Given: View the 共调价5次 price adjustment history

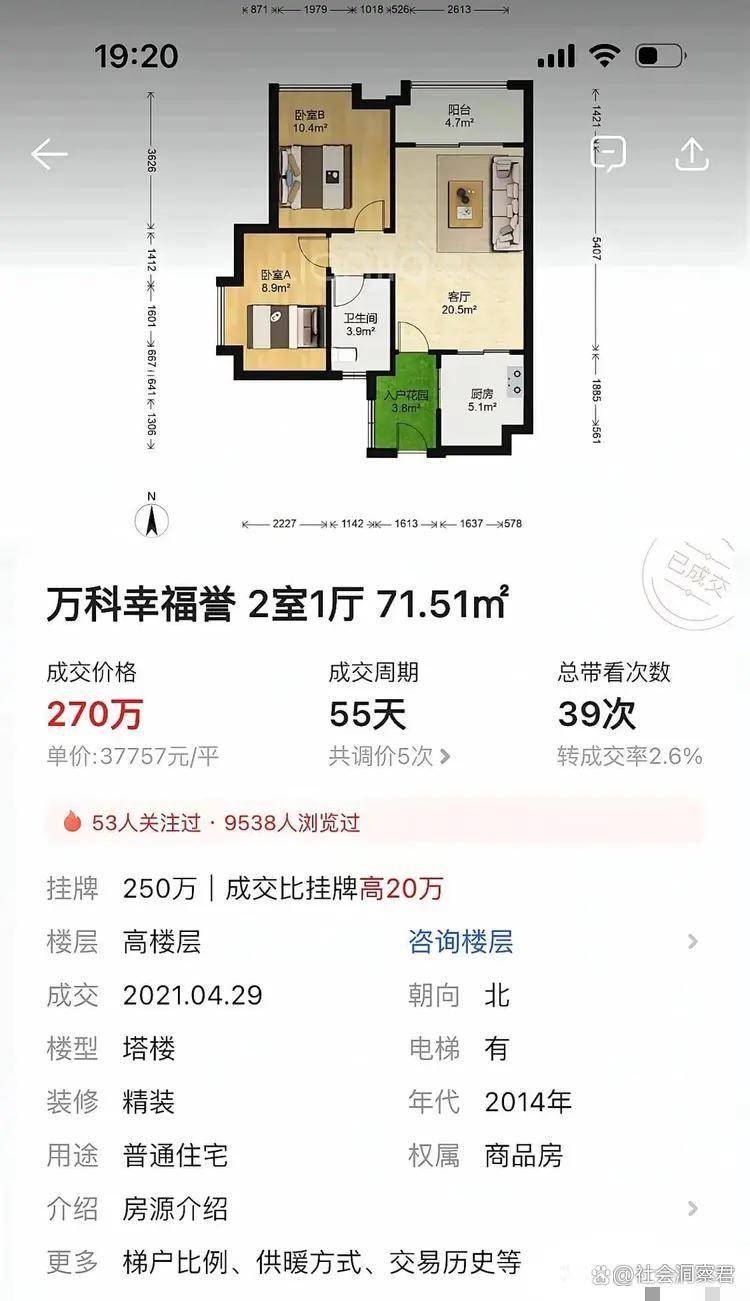Looking at the screenshot, I should 389,756.
